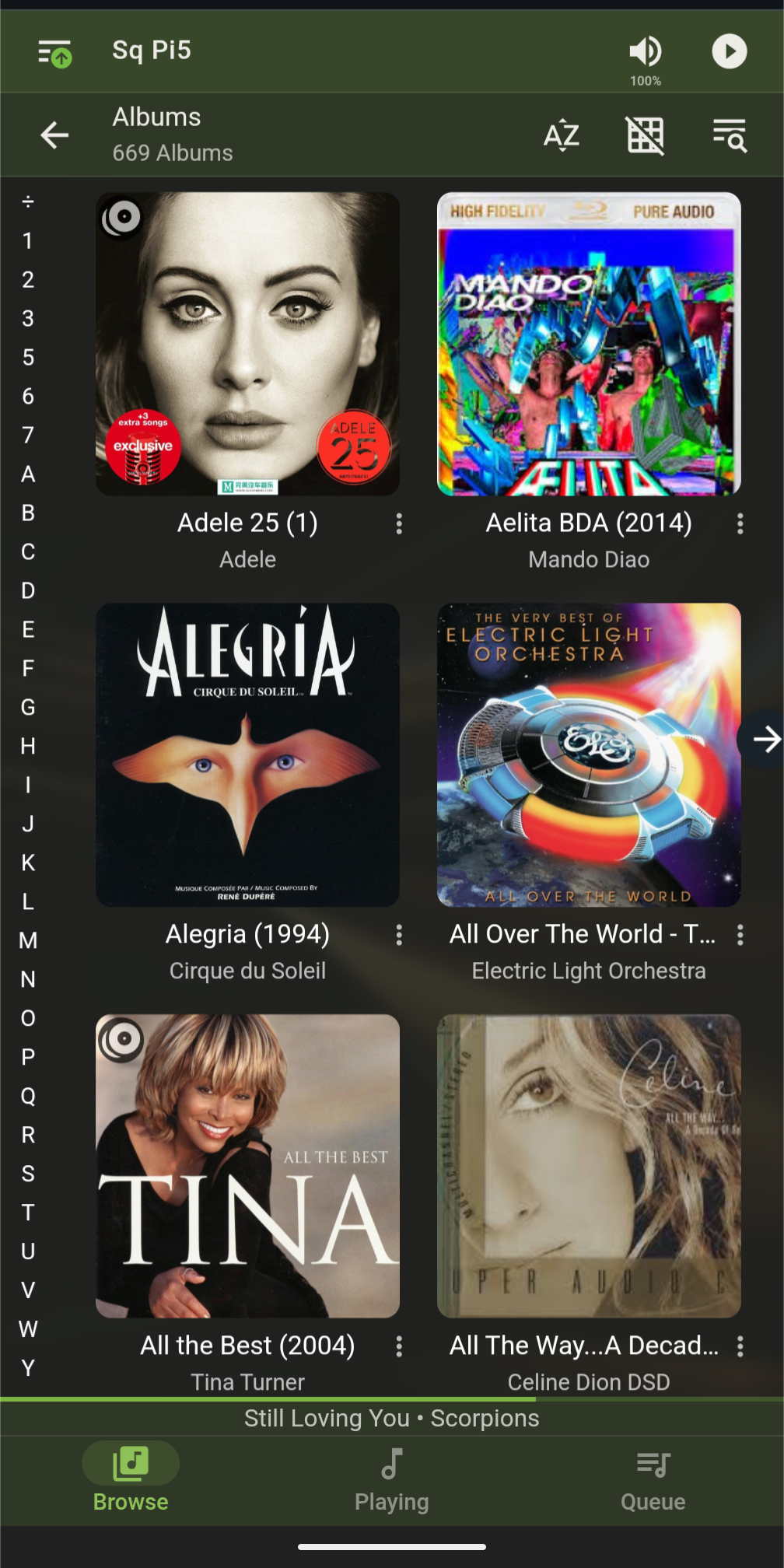
Task: Open the All Over The World album
Action: tap(589, 755)
